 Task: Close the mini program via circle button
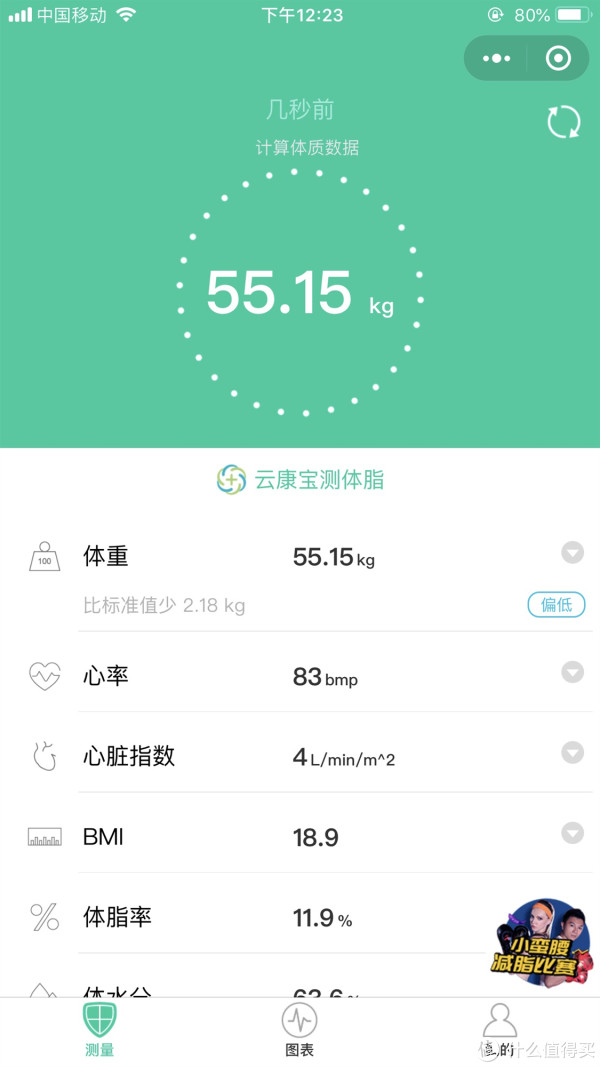tap(558, 59)
